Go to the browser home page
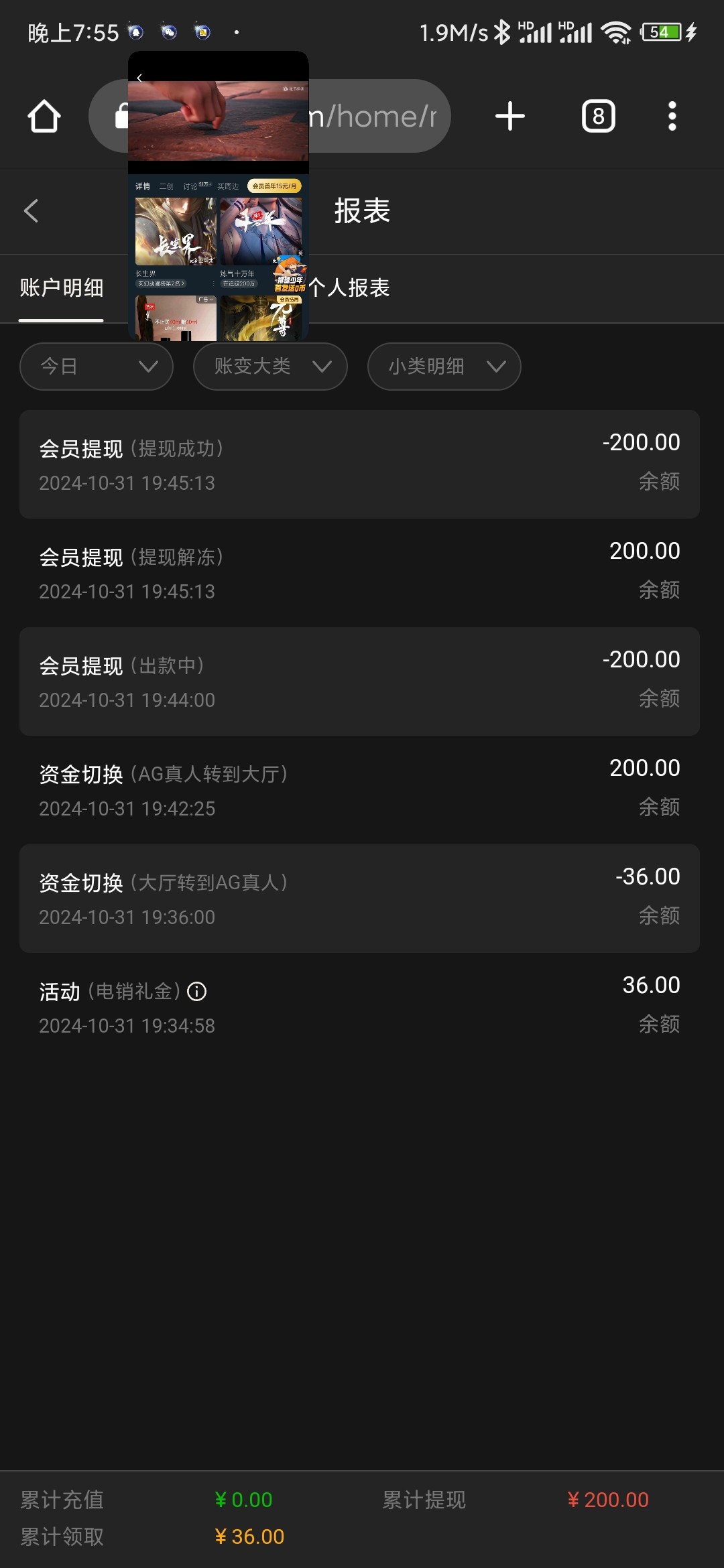The image size is (724, 1568). (x=44, y=116)
